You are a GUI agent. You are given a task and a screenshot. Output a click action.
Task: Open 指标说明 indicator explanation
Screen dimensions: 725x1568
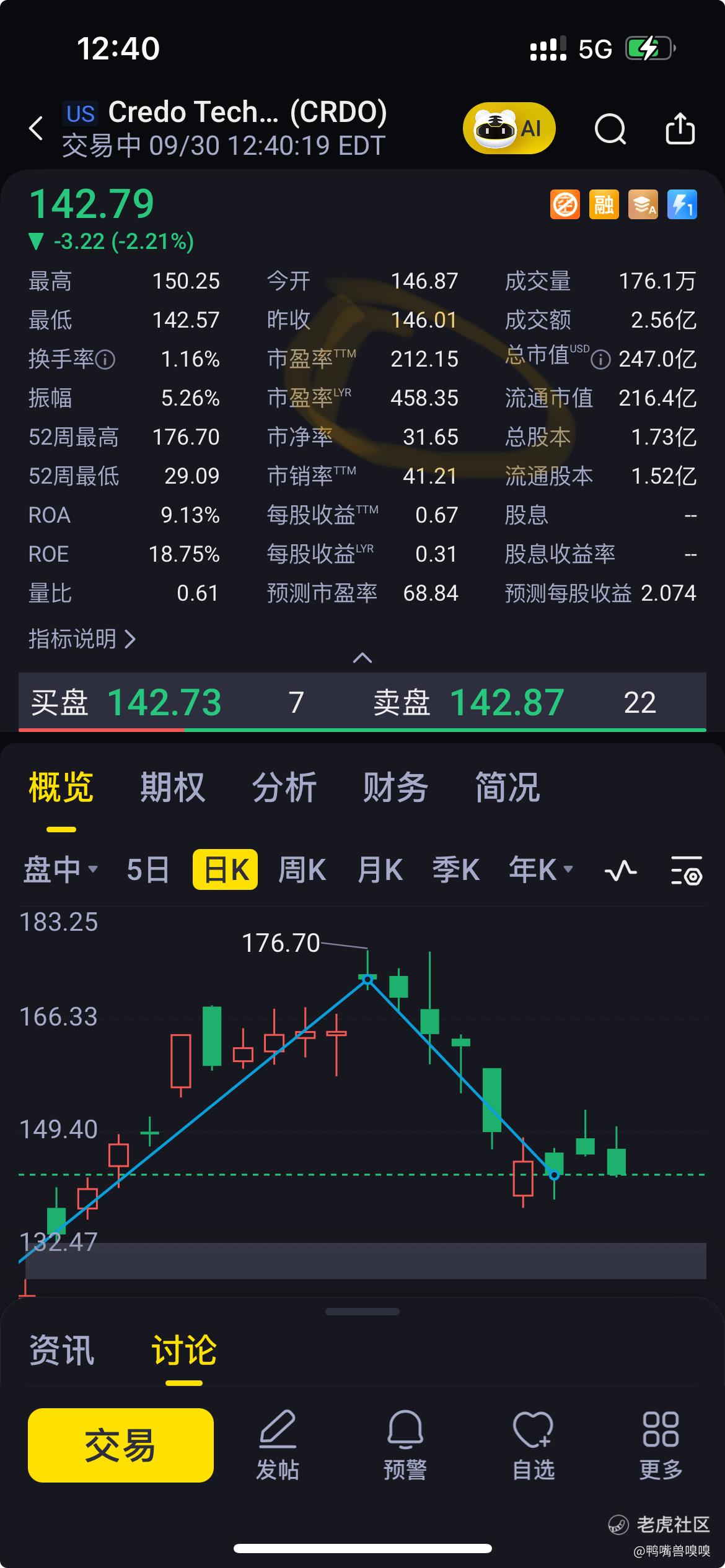(x=82, y=638)
